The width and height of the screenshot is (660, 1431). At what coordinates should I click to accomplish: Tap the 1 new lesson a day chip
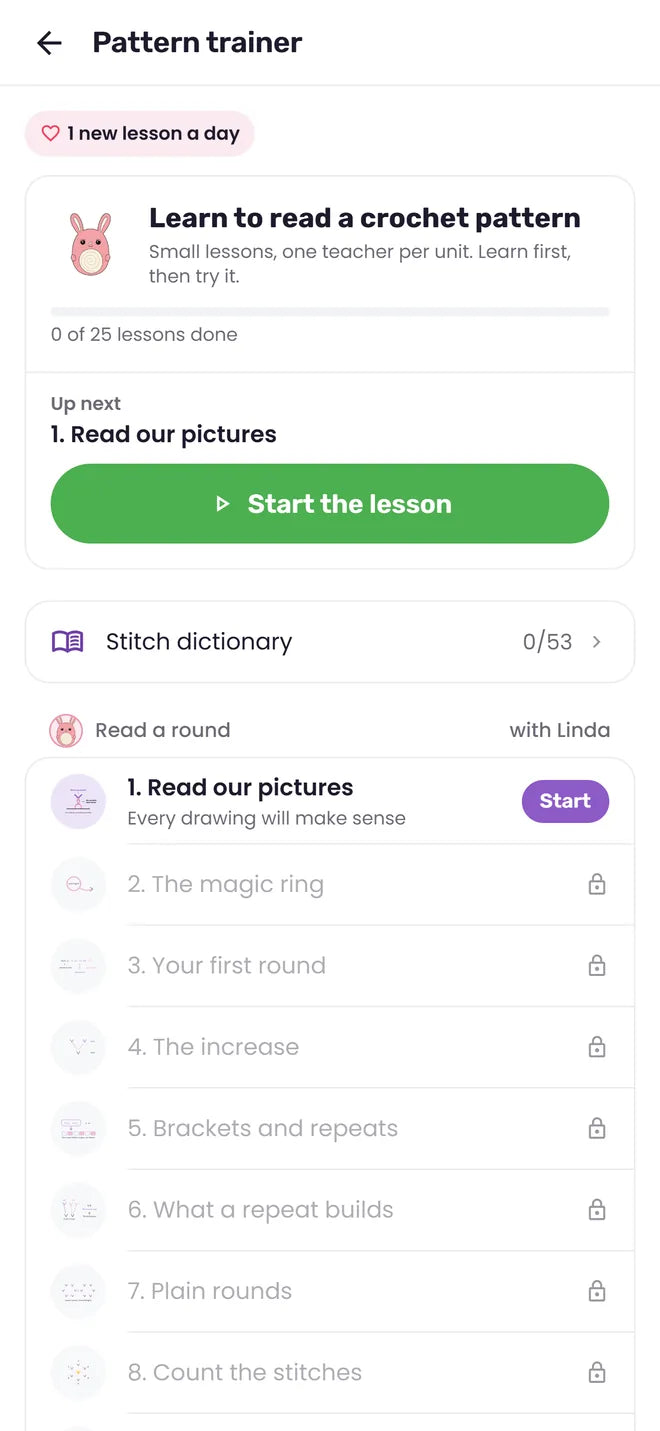(x=140, y=133)
